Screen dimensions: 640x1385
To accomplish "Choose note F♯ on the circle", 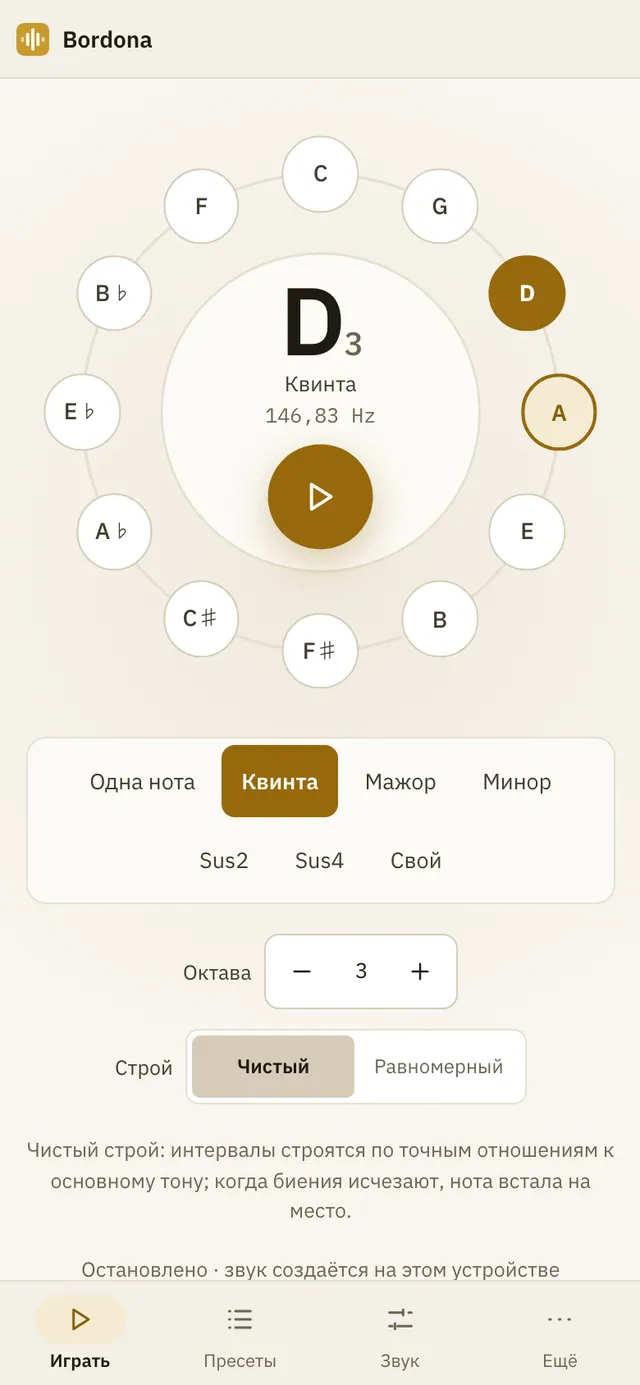I will [320, 651].
